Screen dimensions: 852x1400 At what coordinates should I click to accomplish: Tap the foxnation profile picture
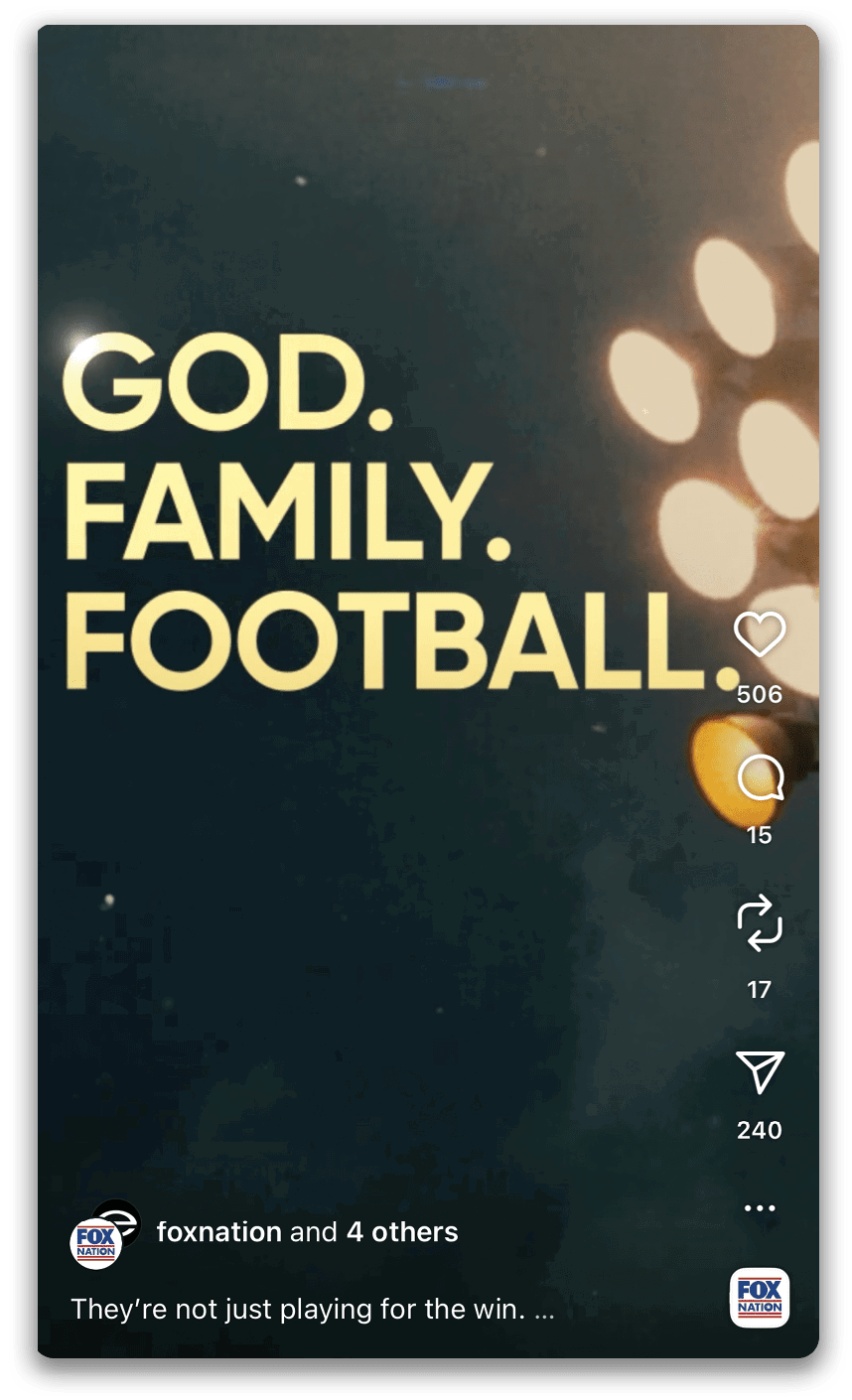96,1243
